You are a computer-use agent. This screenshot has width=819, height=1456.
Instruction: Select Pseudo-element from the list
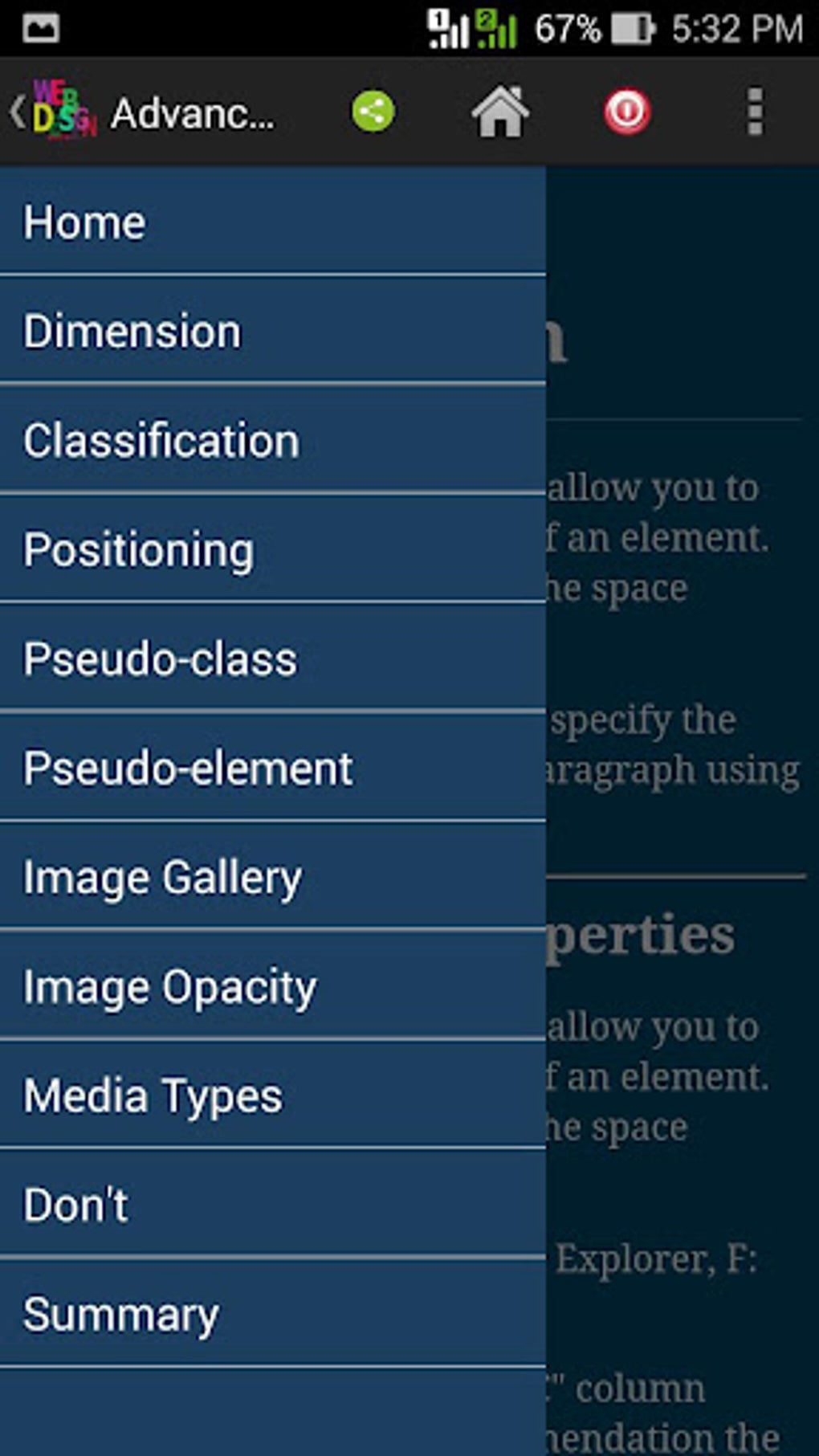point(273,768)
